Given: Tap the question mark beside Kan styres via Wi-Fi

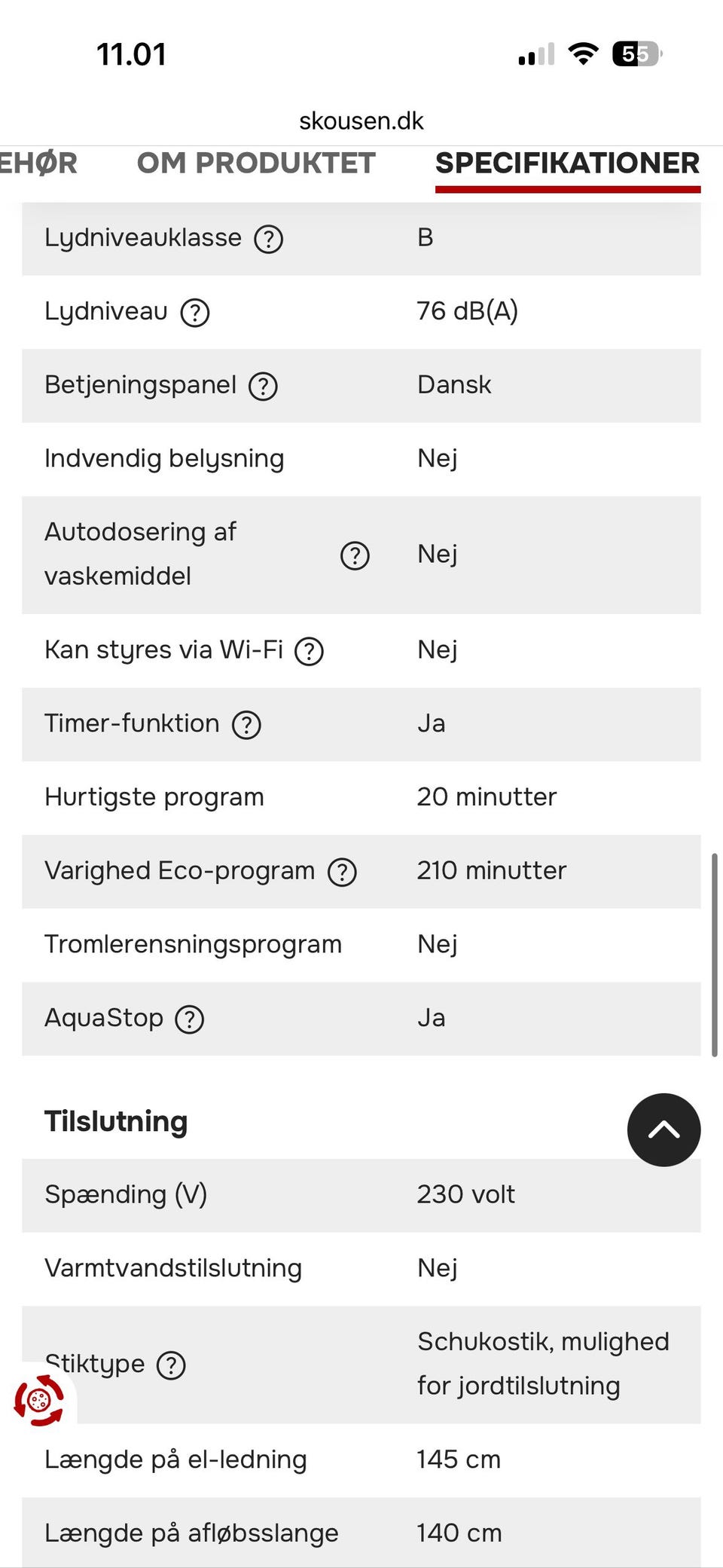Looking at the screenshot, I should coord(309,652).
